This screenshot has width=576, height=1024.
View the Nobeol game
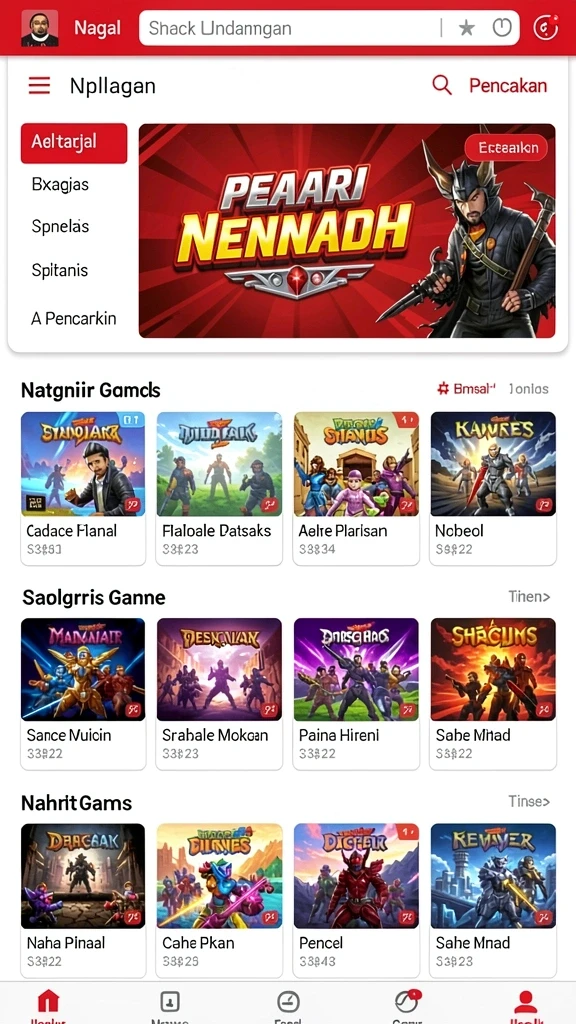(493, 488)
